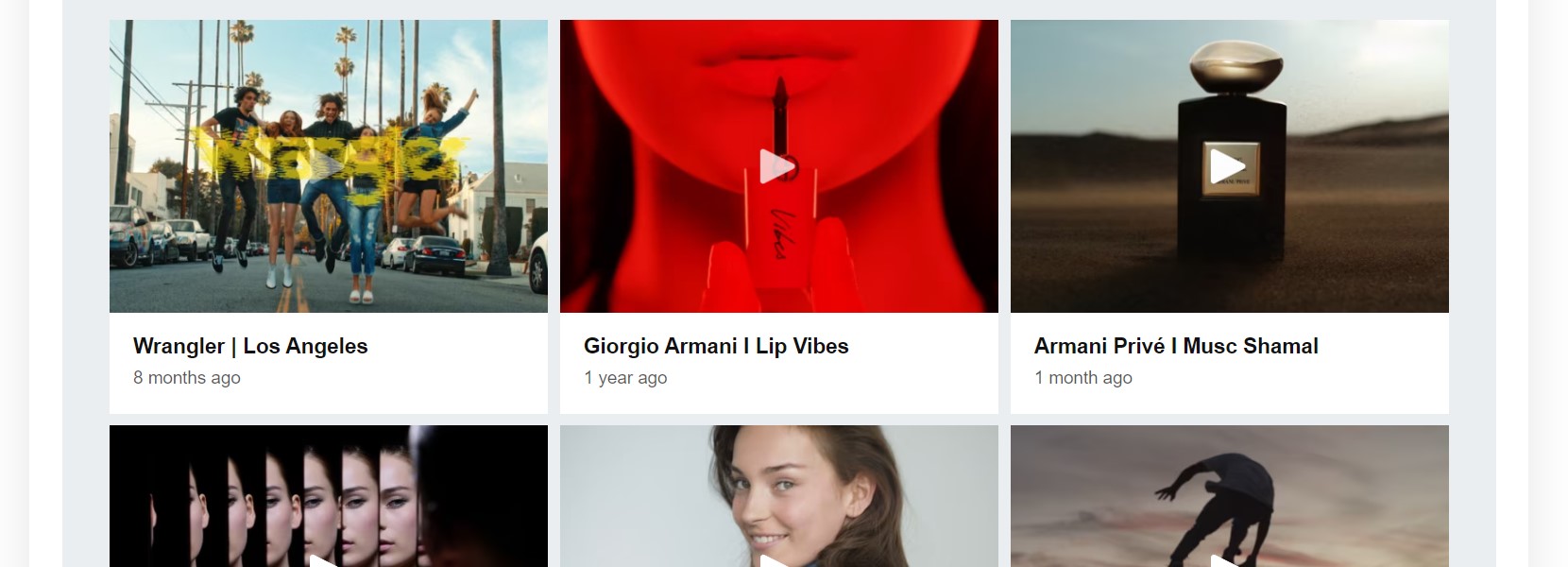Open the Giorgio Armani I Lip Vibes title

point(716,346)
